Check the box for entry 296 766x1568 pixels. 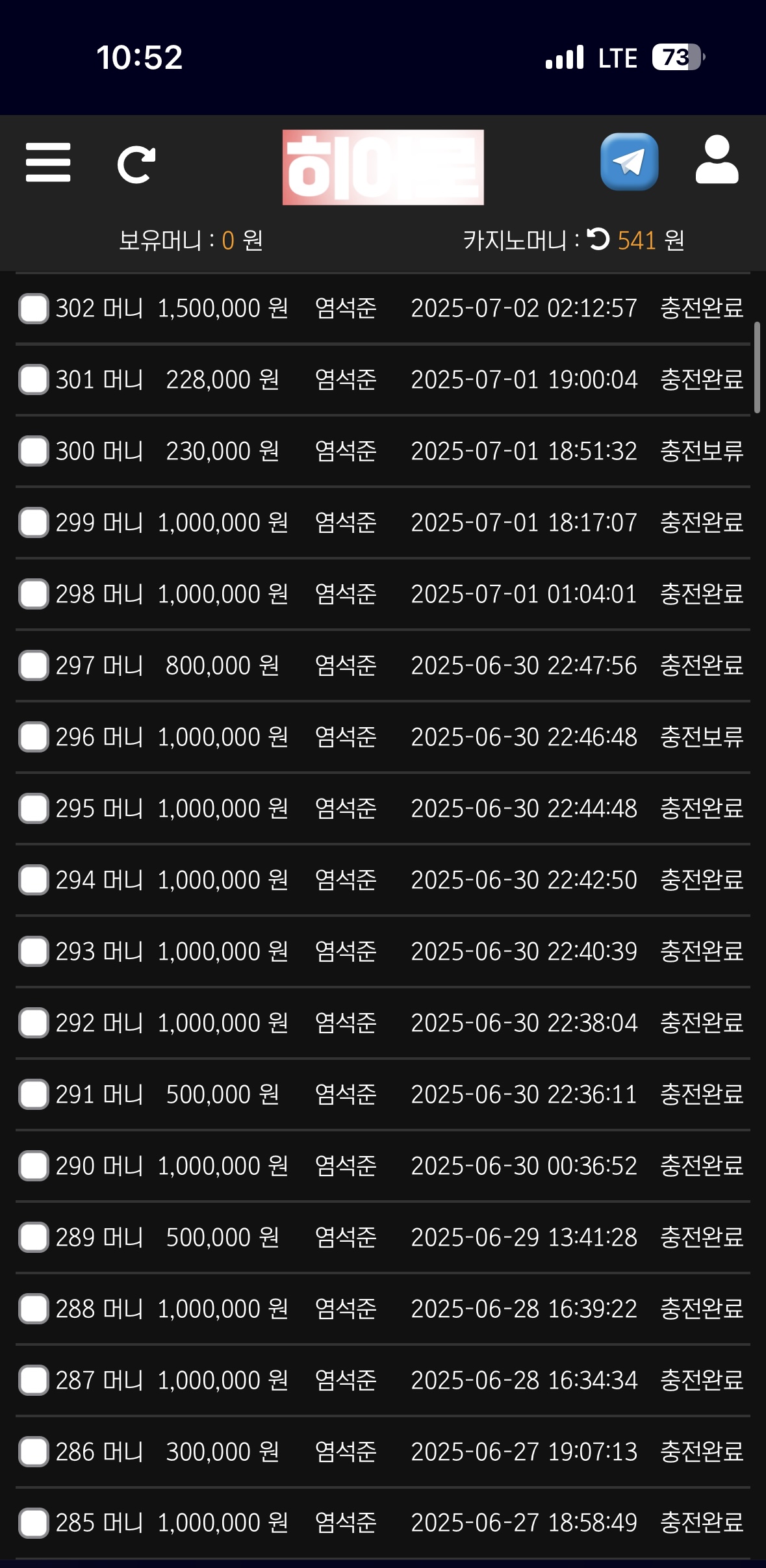pyautogui.click(x=34, y=737)
